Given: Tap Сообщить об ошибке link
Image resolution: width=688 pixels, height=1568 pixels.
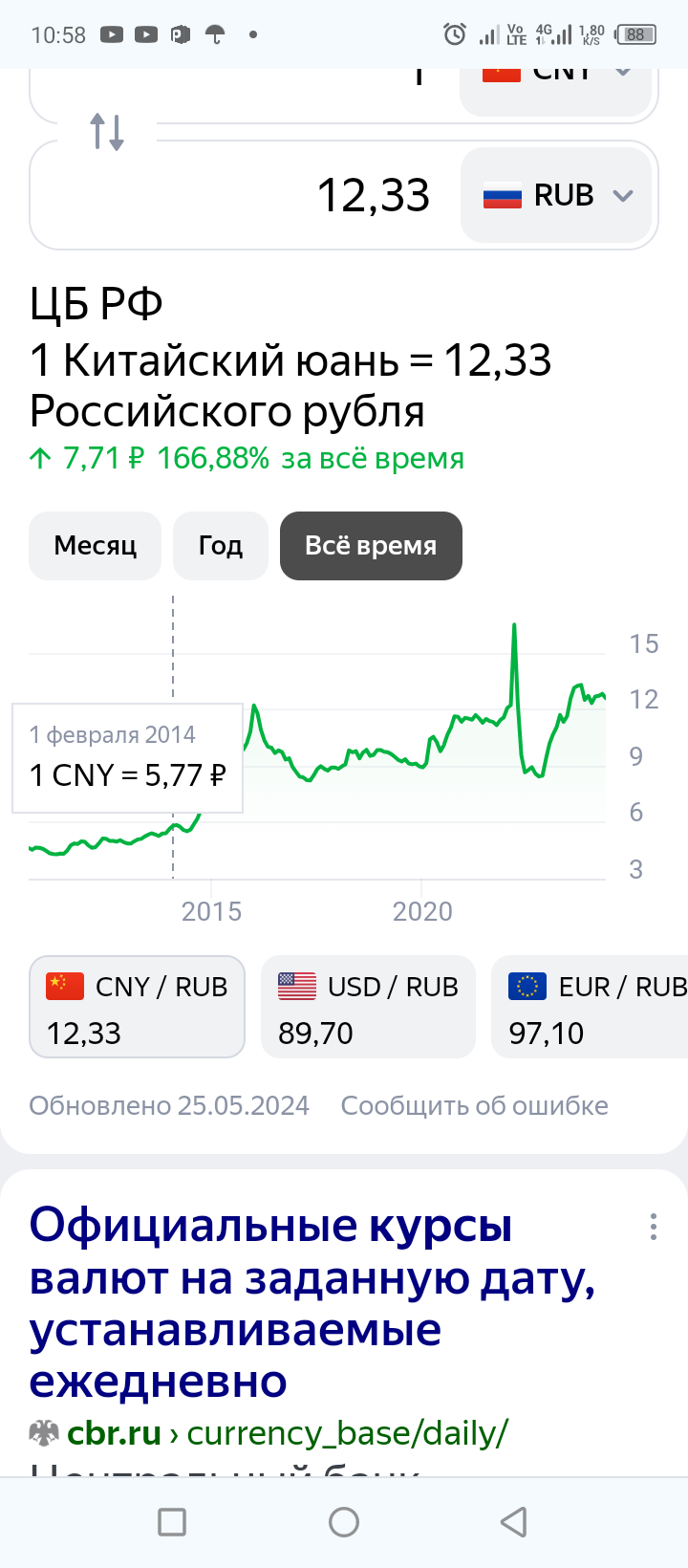Looking at the screenshot, I should (x=475, y=1106).
